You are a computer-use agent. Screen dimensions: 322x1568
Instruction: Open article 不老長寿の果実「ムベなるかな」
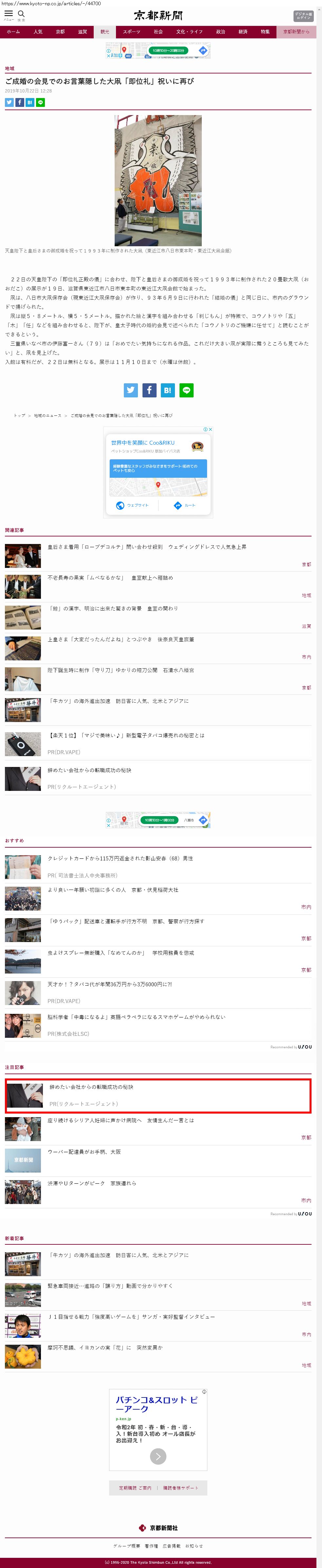[x=110, y=578]
